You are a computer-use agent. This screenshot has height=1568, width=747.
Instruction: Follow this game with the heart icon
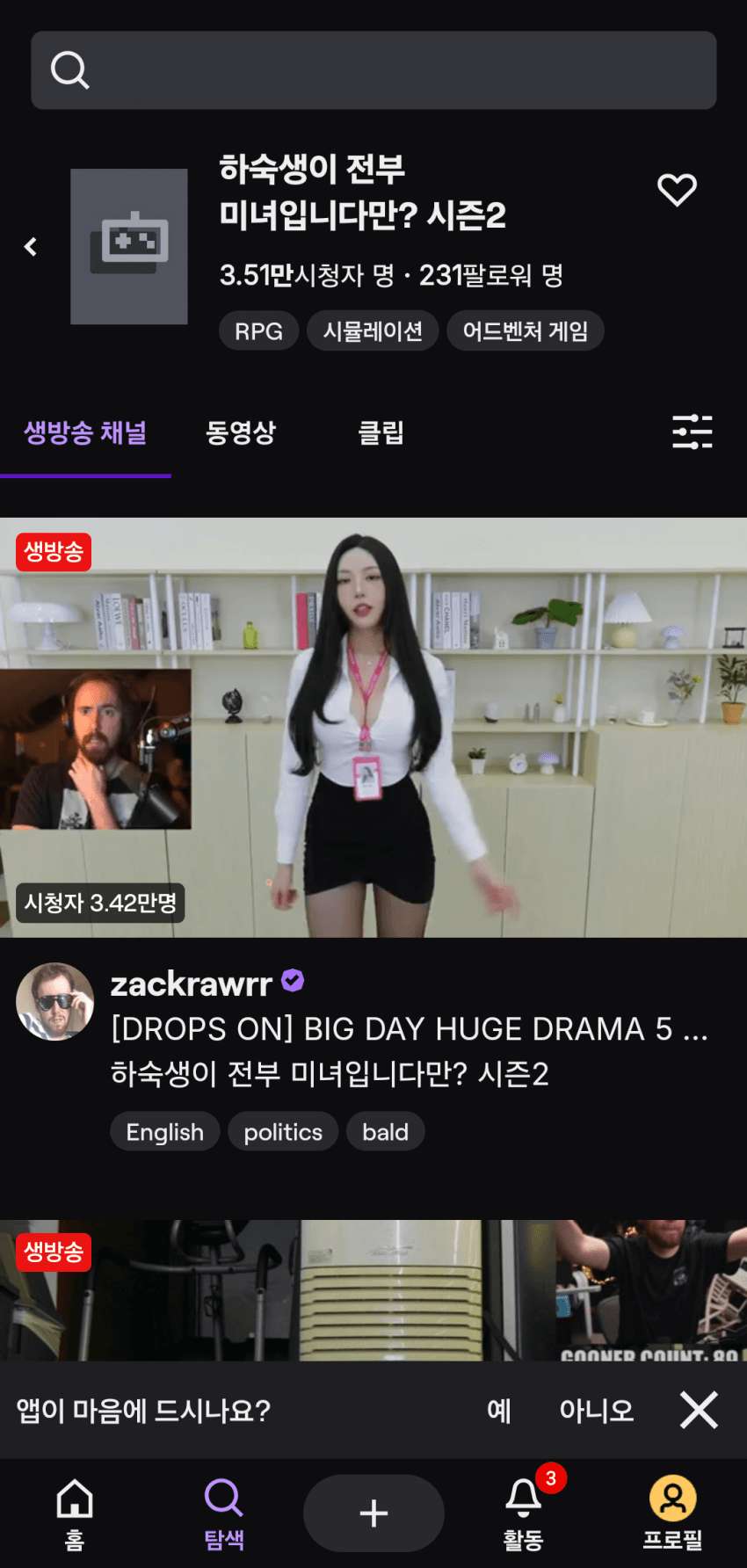677,190
